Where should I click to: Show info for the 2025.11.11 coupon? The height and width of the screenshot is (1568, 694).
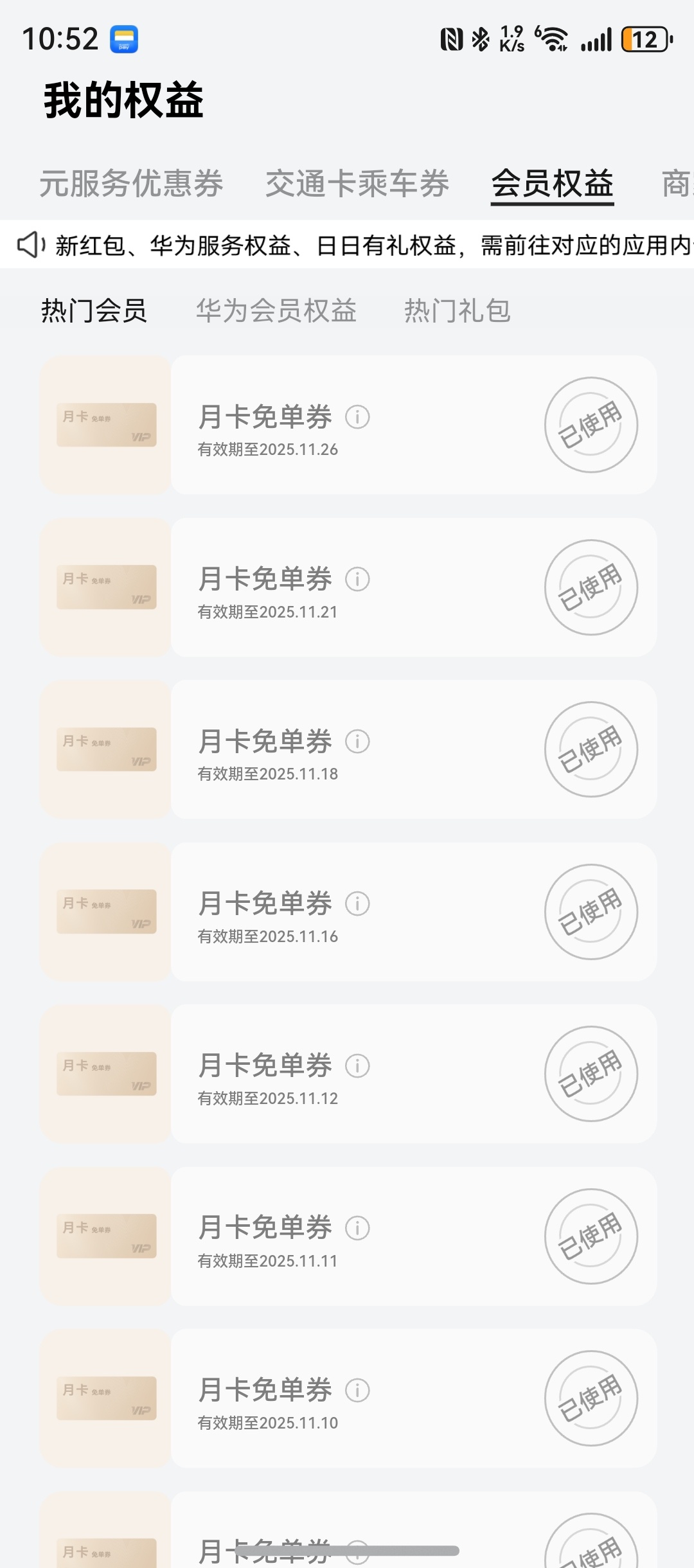pyautogui.click(x=358, y=1229)
